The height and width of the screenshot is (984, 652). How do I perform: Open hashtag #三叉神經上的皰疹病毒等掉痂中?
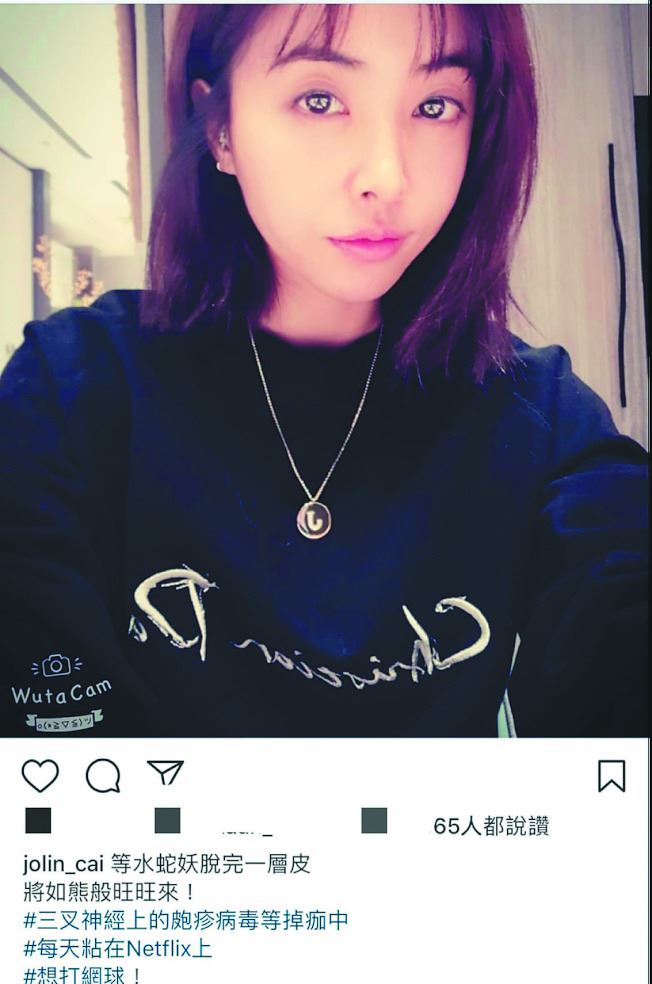click(x=186, y=921)
